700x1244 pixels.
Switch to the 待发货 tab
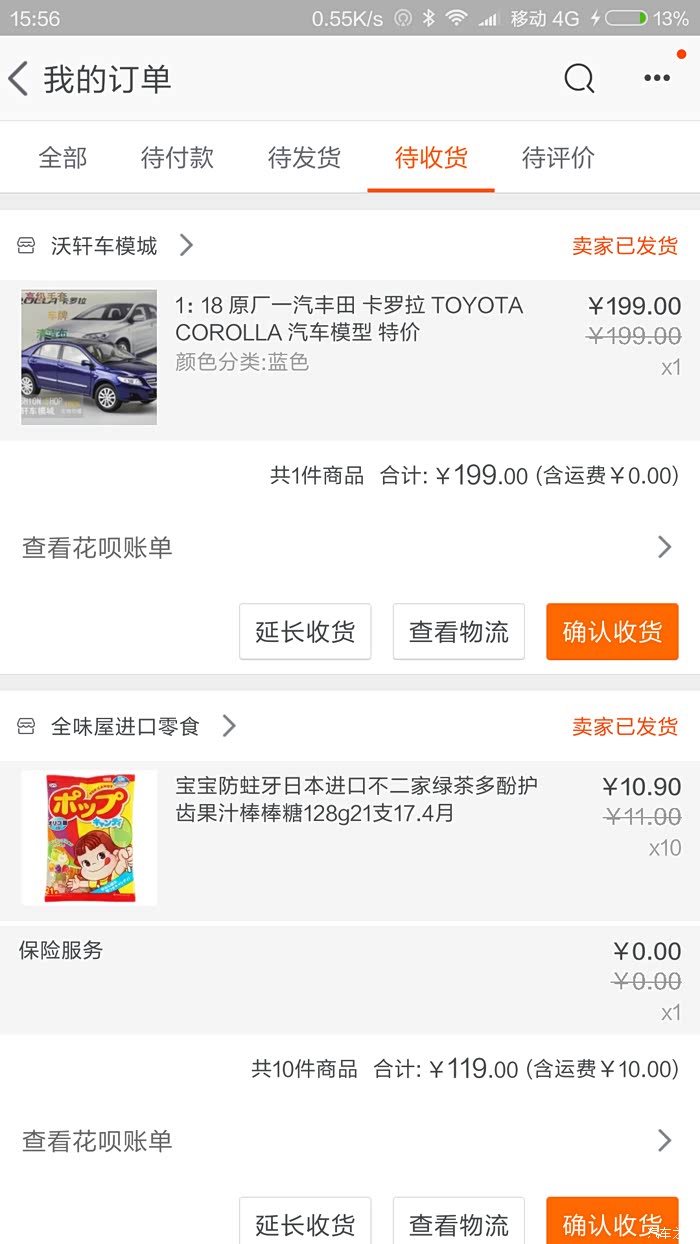pyautogui.click(x=304, y=158)
